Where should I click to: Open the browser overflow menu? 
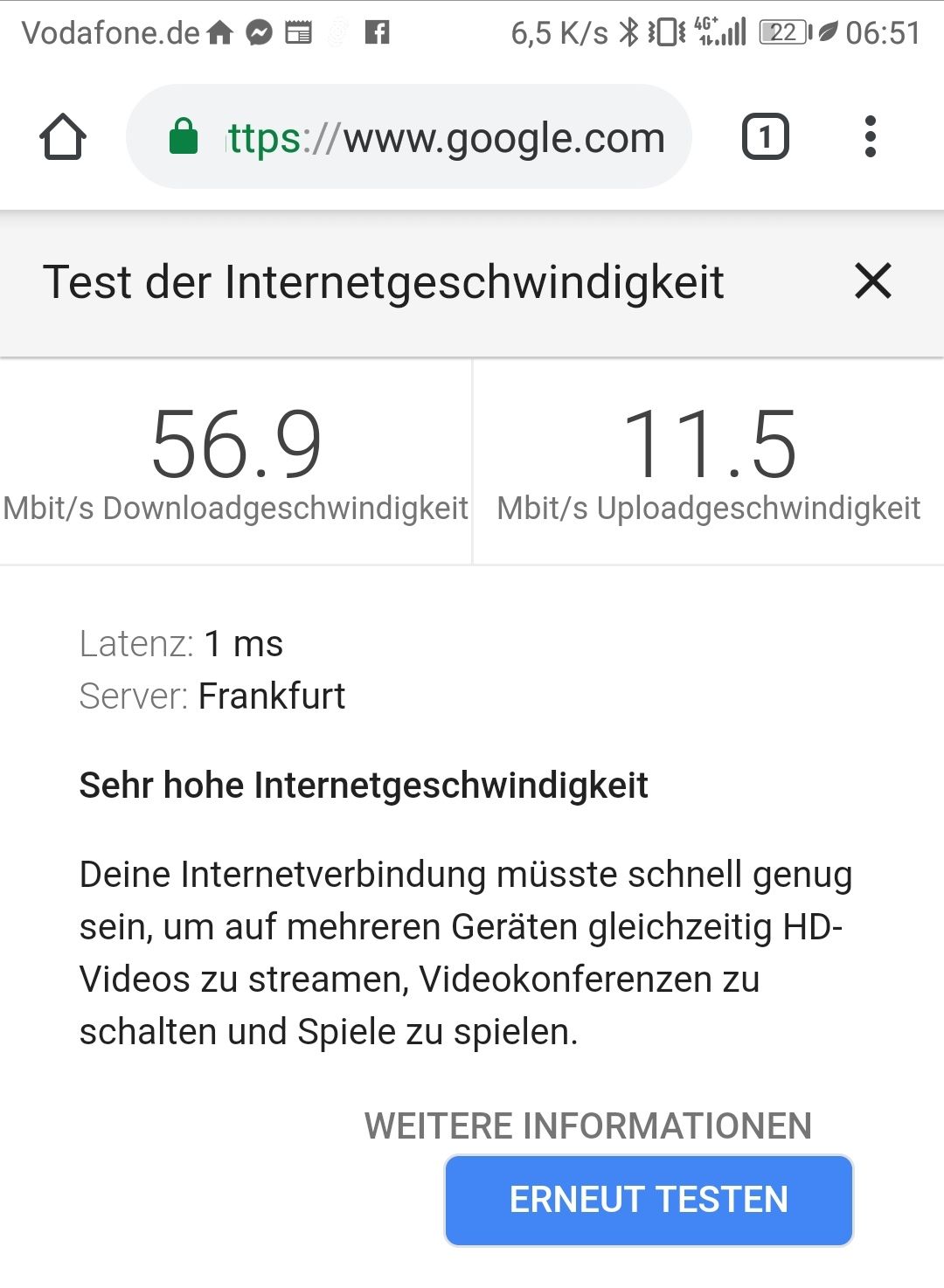click(x=870, y=137)
